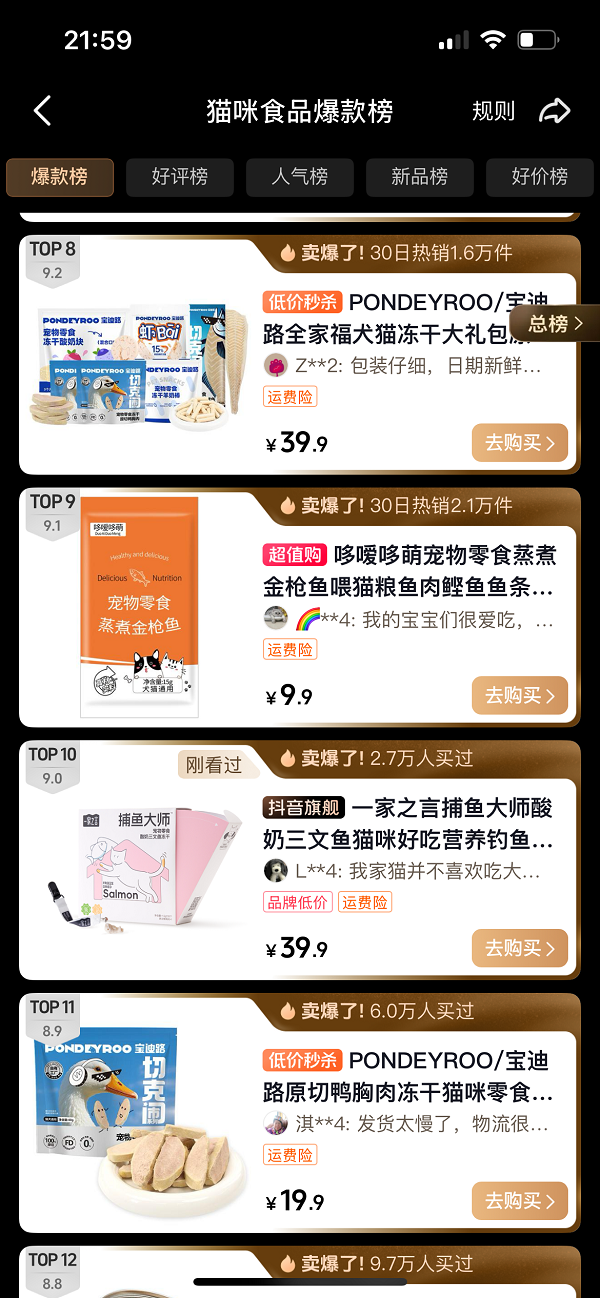
Task: Tap 去购买 for the PONDEYROO 全家福 gift pack
Action: (520, 442)
